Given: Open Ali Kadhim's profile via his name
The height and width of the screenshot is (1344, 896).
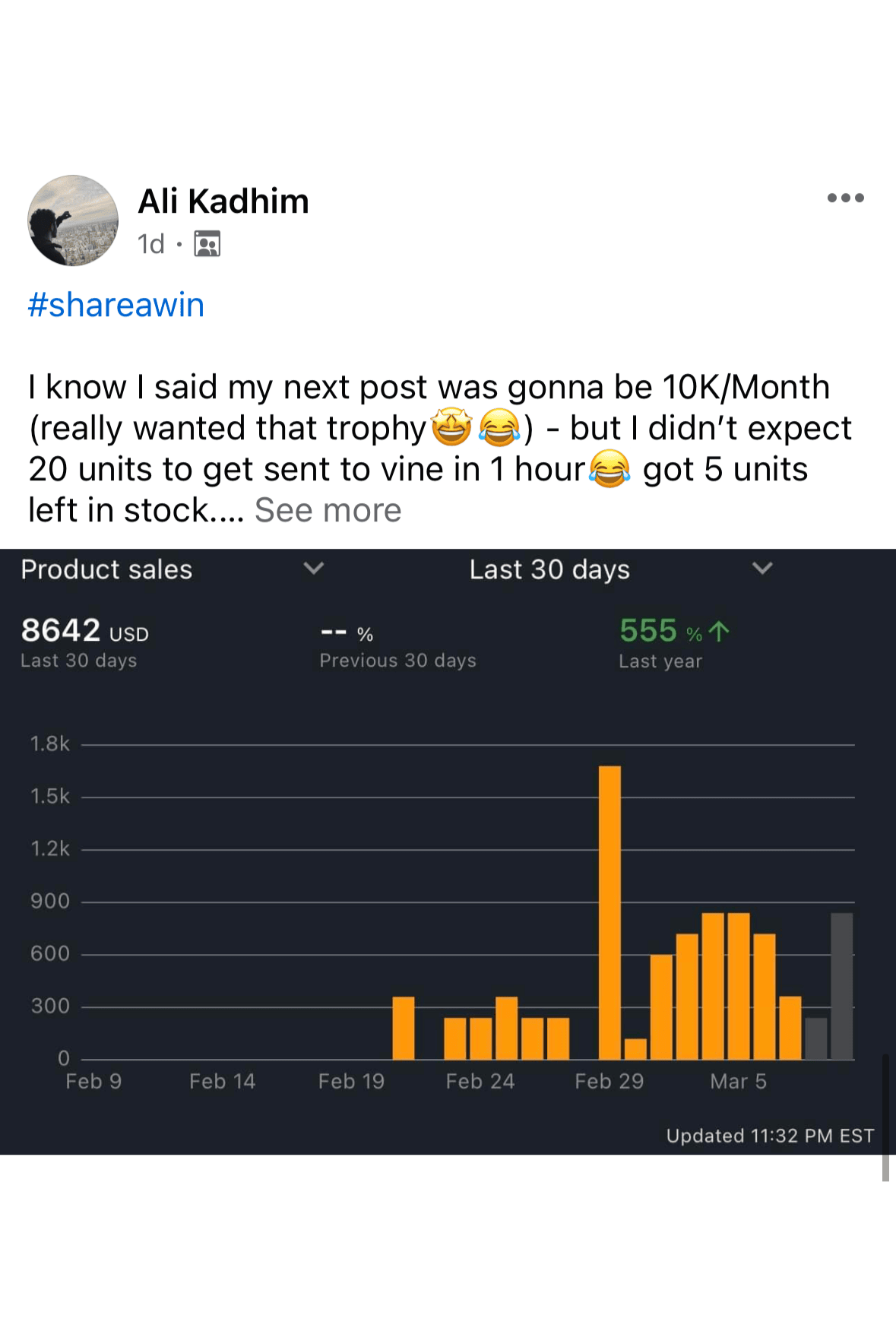Looking at the screenshot, I should pyautogui.click(x=223, y=201).
